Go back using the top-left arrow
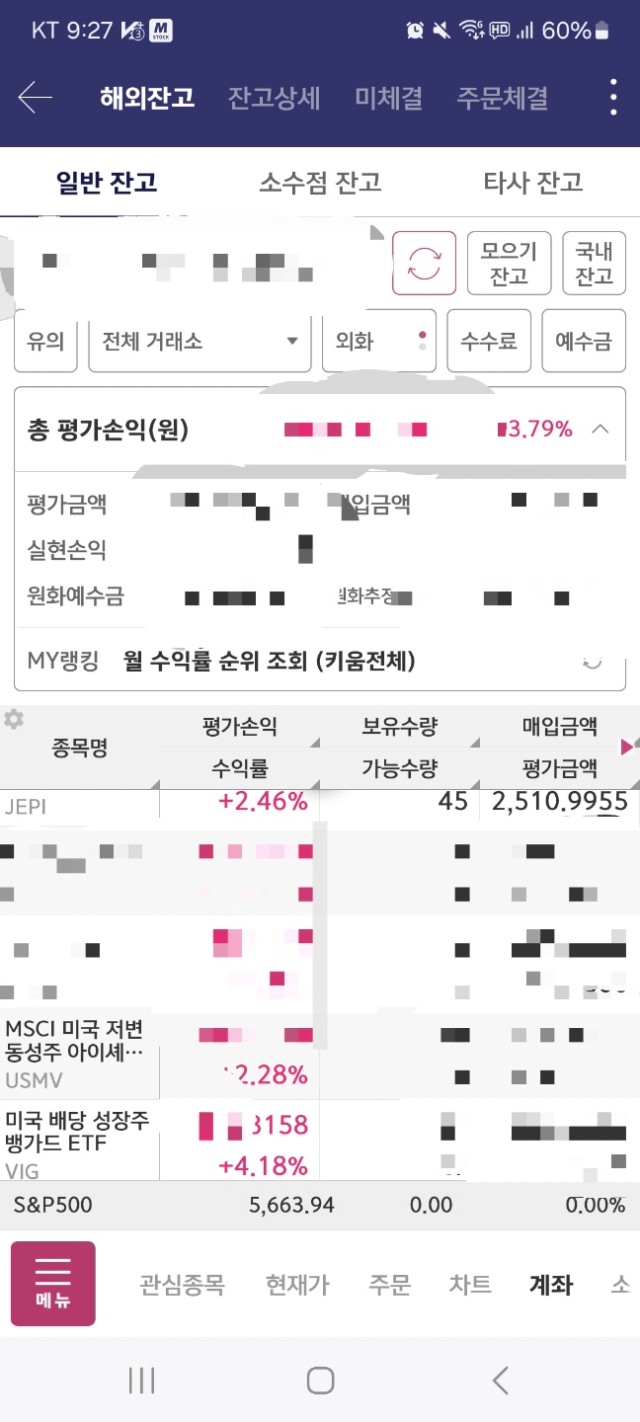This screenshot has height=1422, width=640. tap(35, 98)
